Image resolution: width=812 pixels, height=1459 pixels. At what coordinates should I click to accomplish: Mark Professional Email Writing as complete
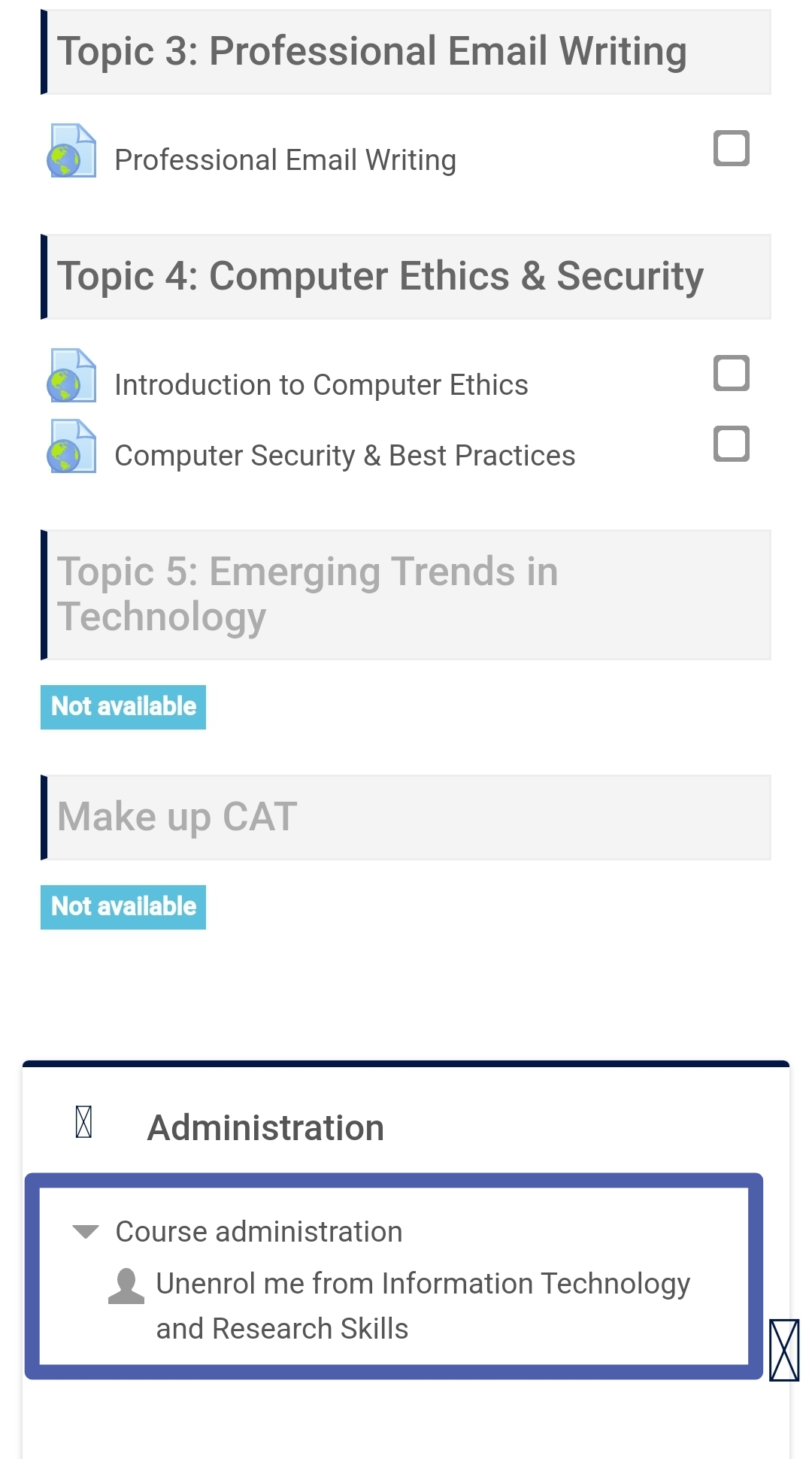(x=731, y=147)
